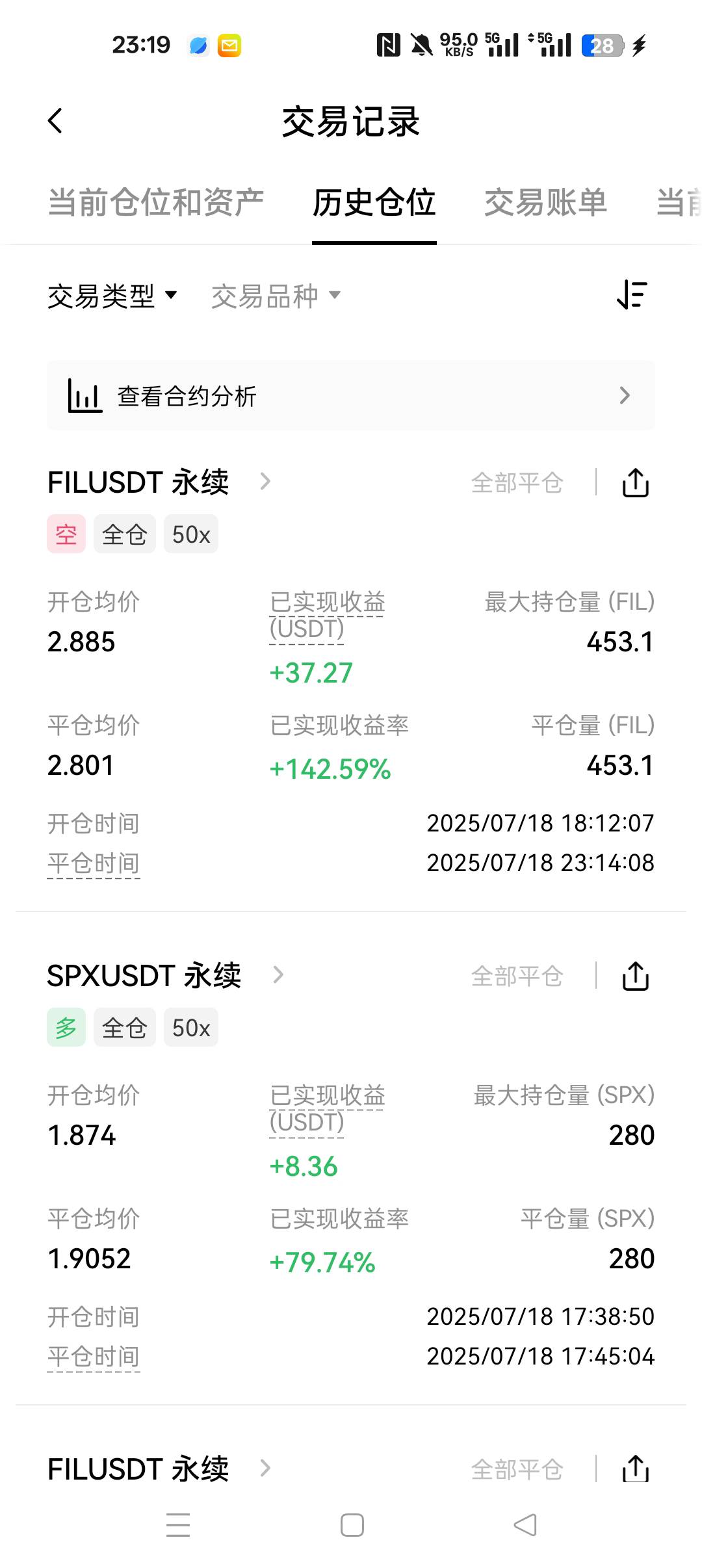Open the 交易品种 dropdown filter
The width and height of the screenshot is (702, 1568).
[276, 296]
